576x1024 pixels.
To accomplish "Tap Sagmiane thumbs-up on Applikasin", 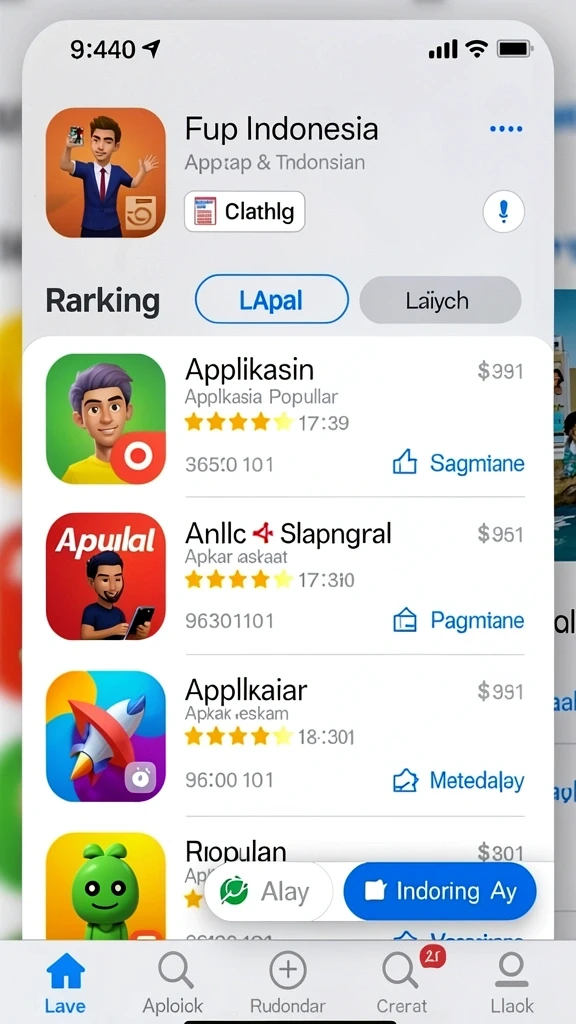I will tap(458, 464).
